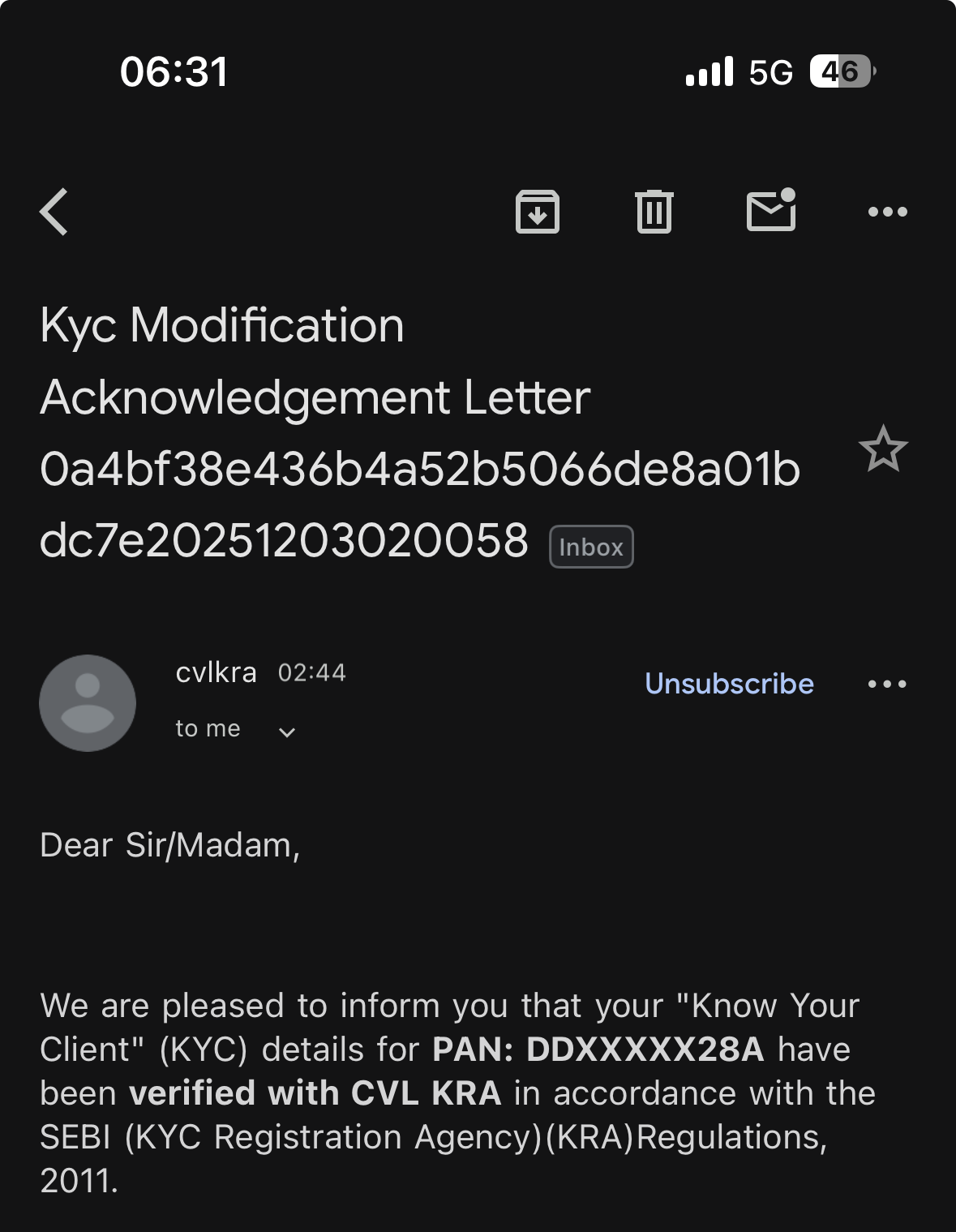
Task: Archive this email
Action: click(x=537, y=212)
